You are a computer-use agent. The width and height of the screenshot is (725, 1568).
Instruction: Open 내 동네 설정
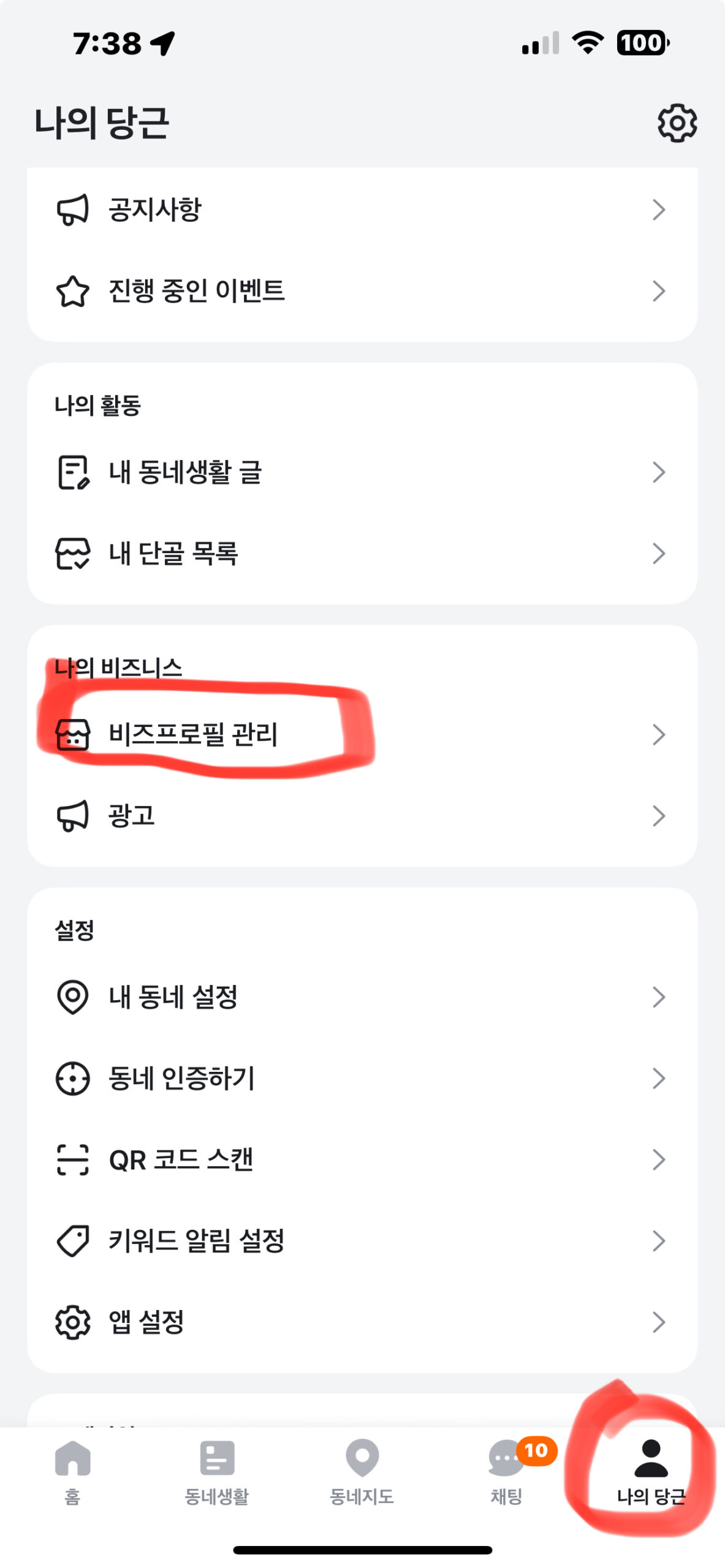point(362,997)
